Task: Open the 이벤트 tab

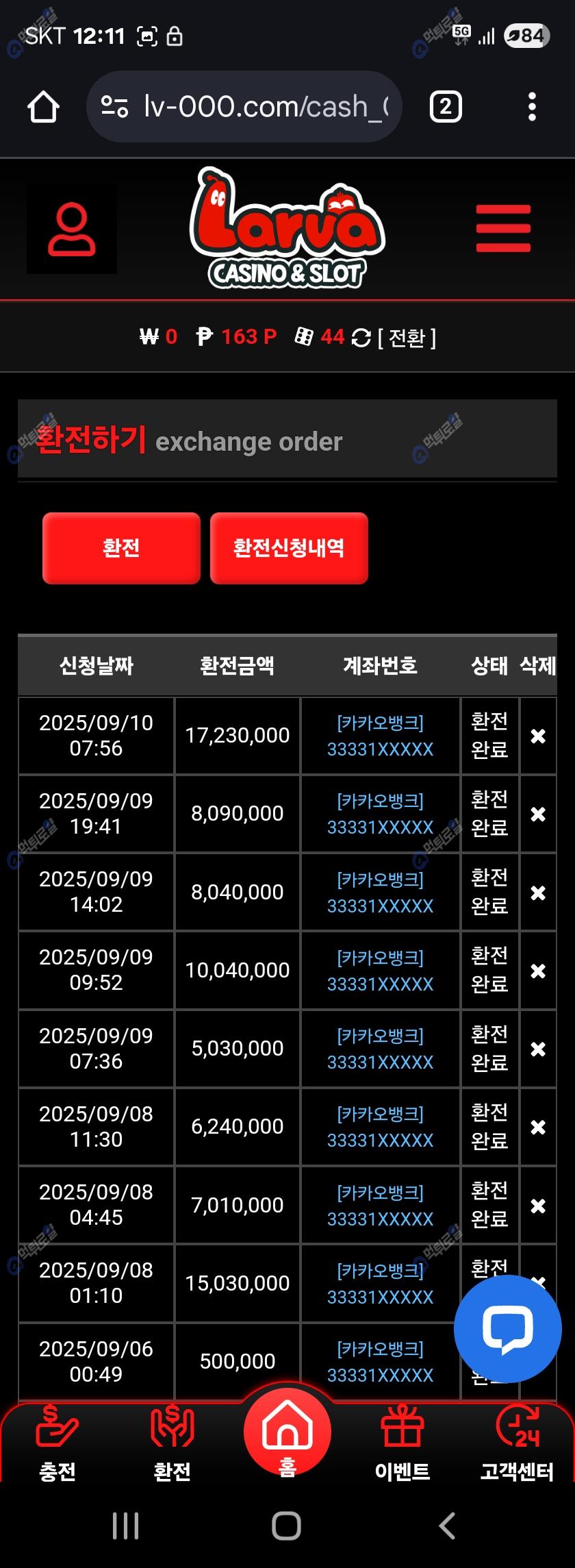Action: pyautogui.click(x=402, y=1442)
